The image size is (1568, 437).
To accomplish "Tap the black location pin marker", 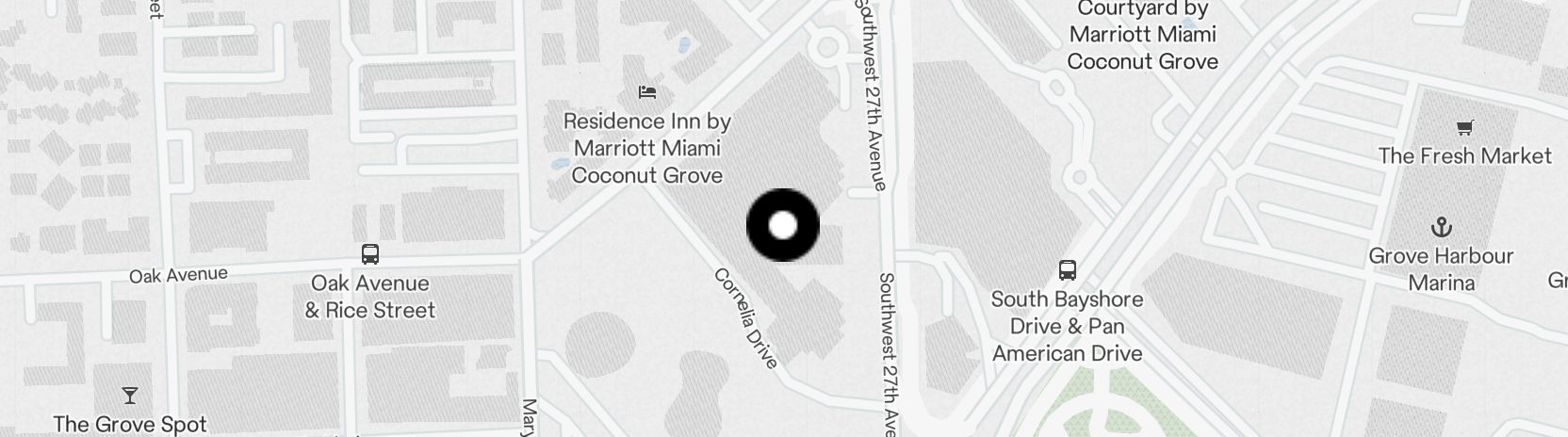I will tap(783, 225).
